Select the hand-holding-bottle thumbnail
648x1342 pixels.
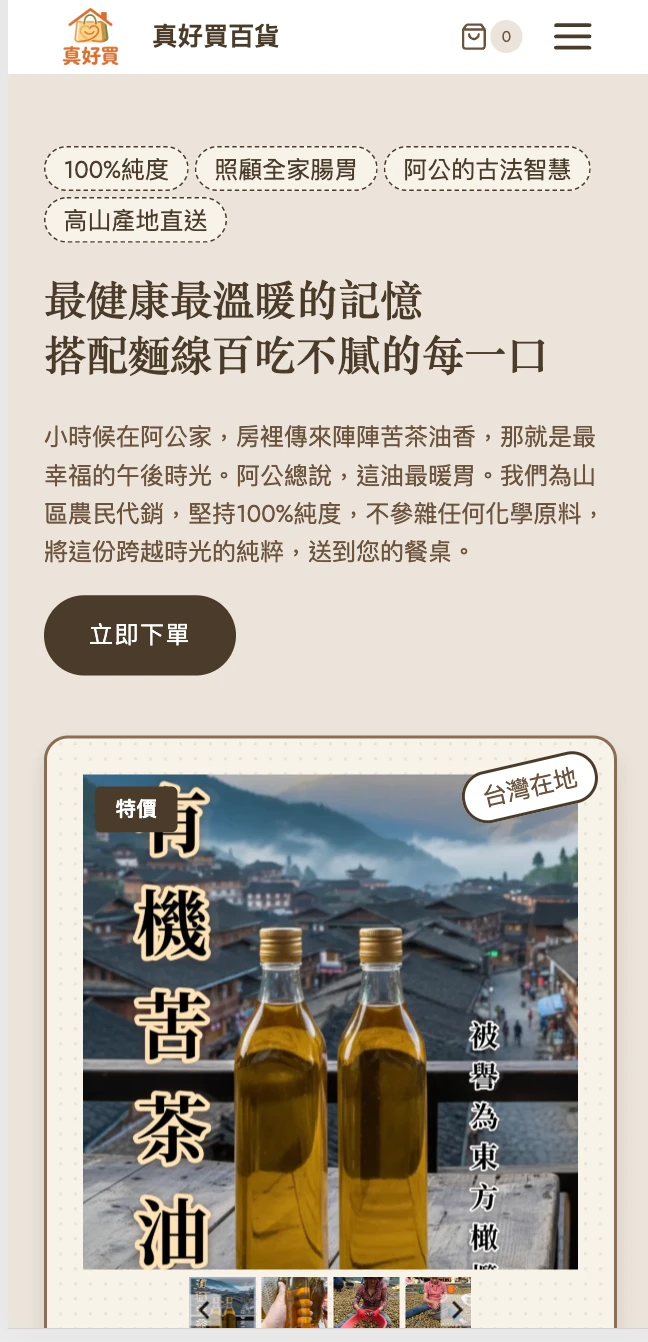pos(294,1303)
